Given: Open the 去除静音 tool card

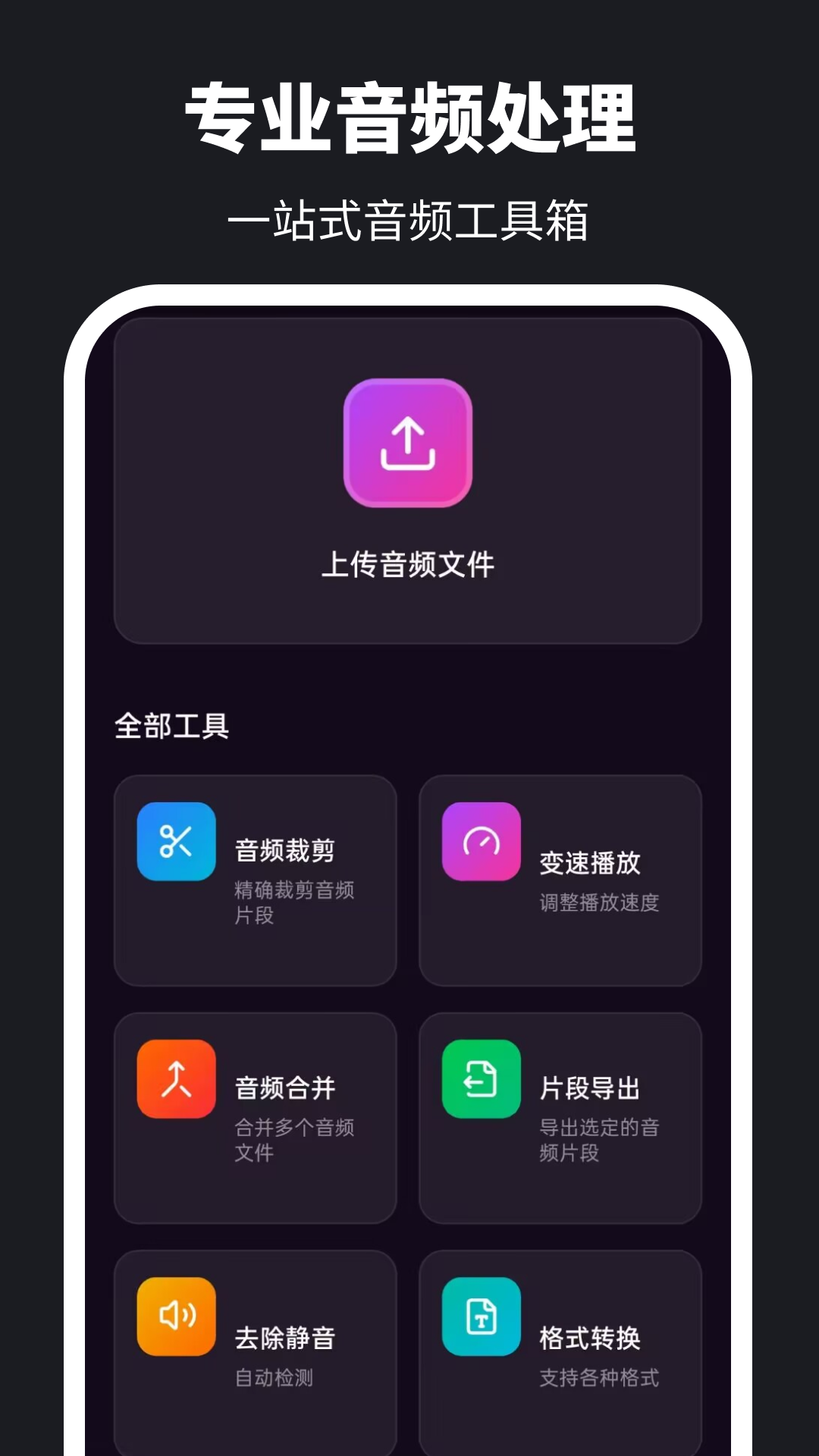Looking at the screenshot, I should click(x=256, y=1350).
